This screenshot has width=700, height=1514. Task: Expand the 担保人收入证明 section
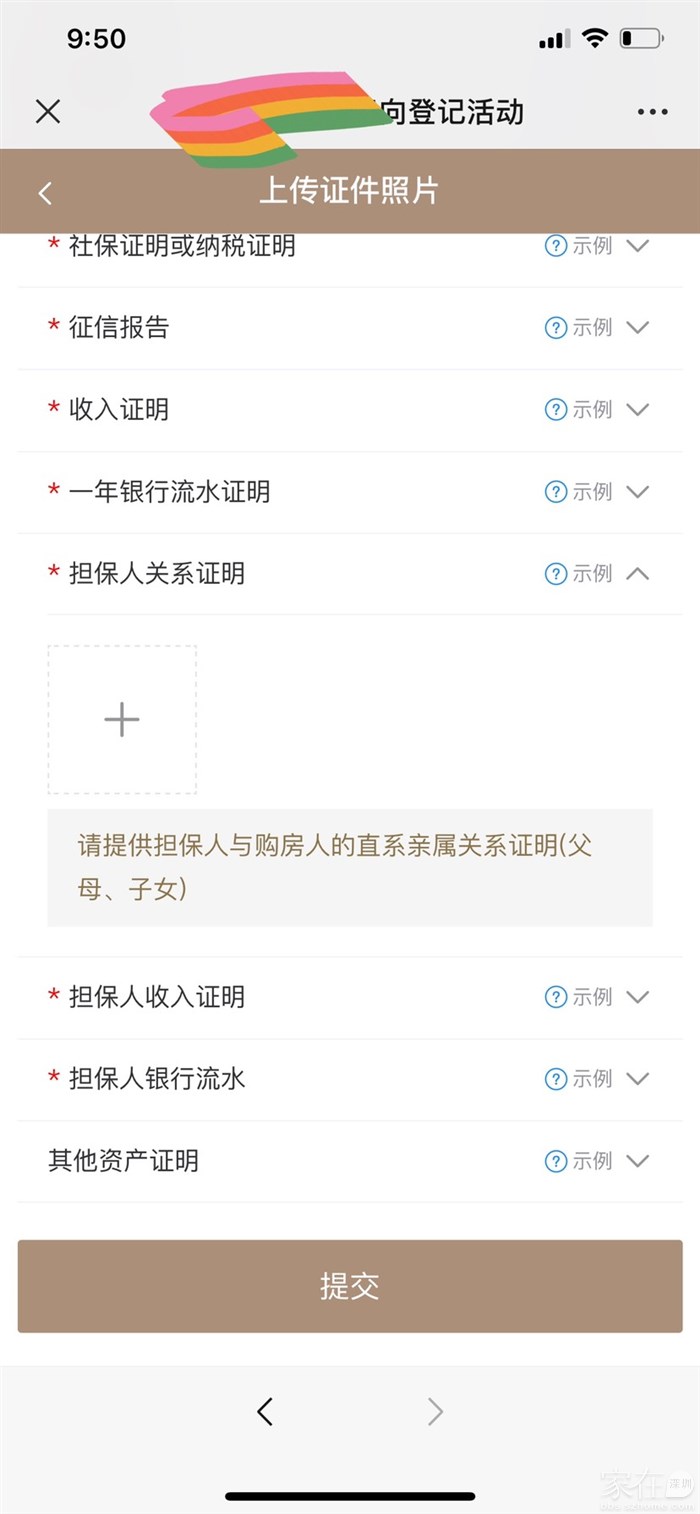[x=637, y=997]
